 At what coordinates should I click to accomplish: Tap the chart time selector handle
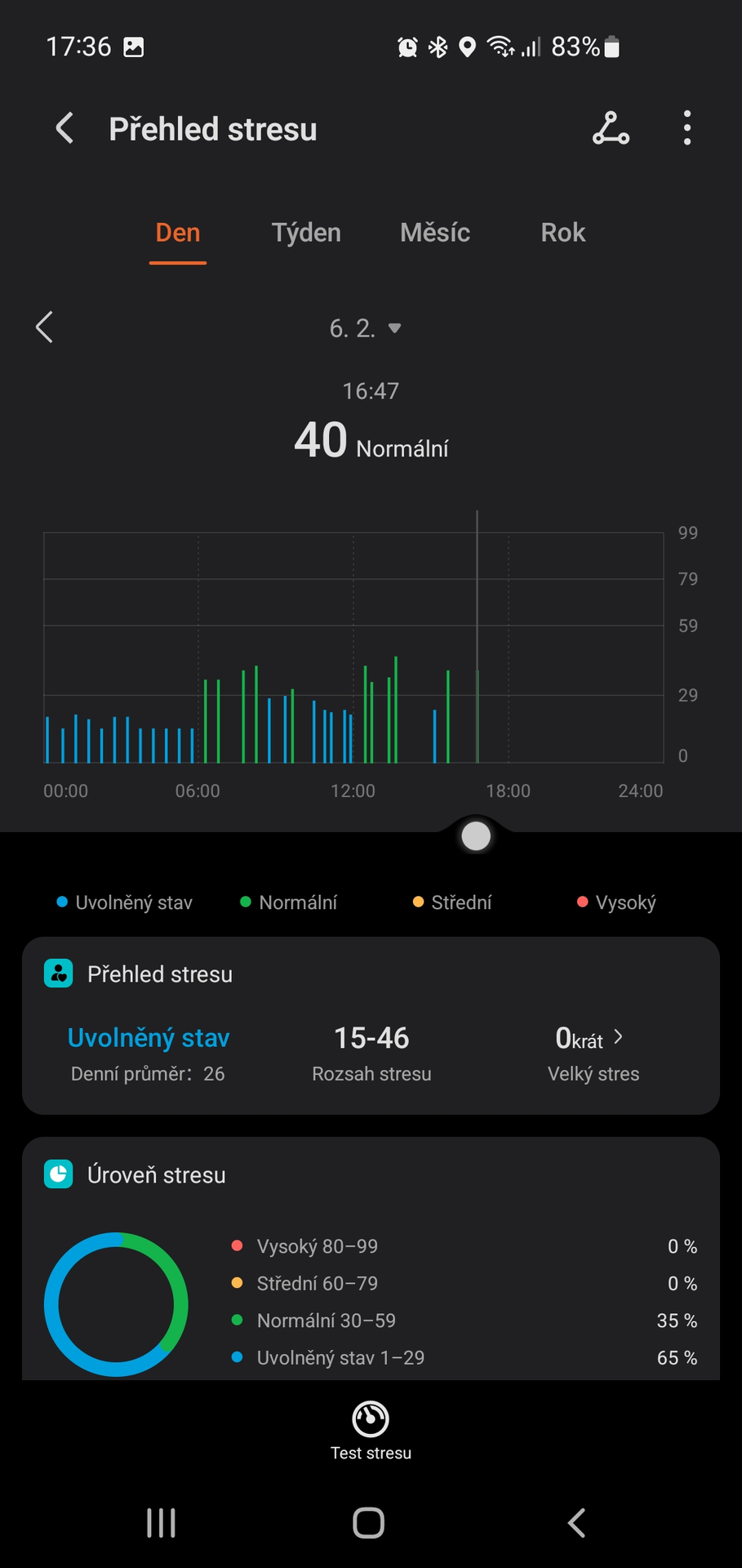476,835
